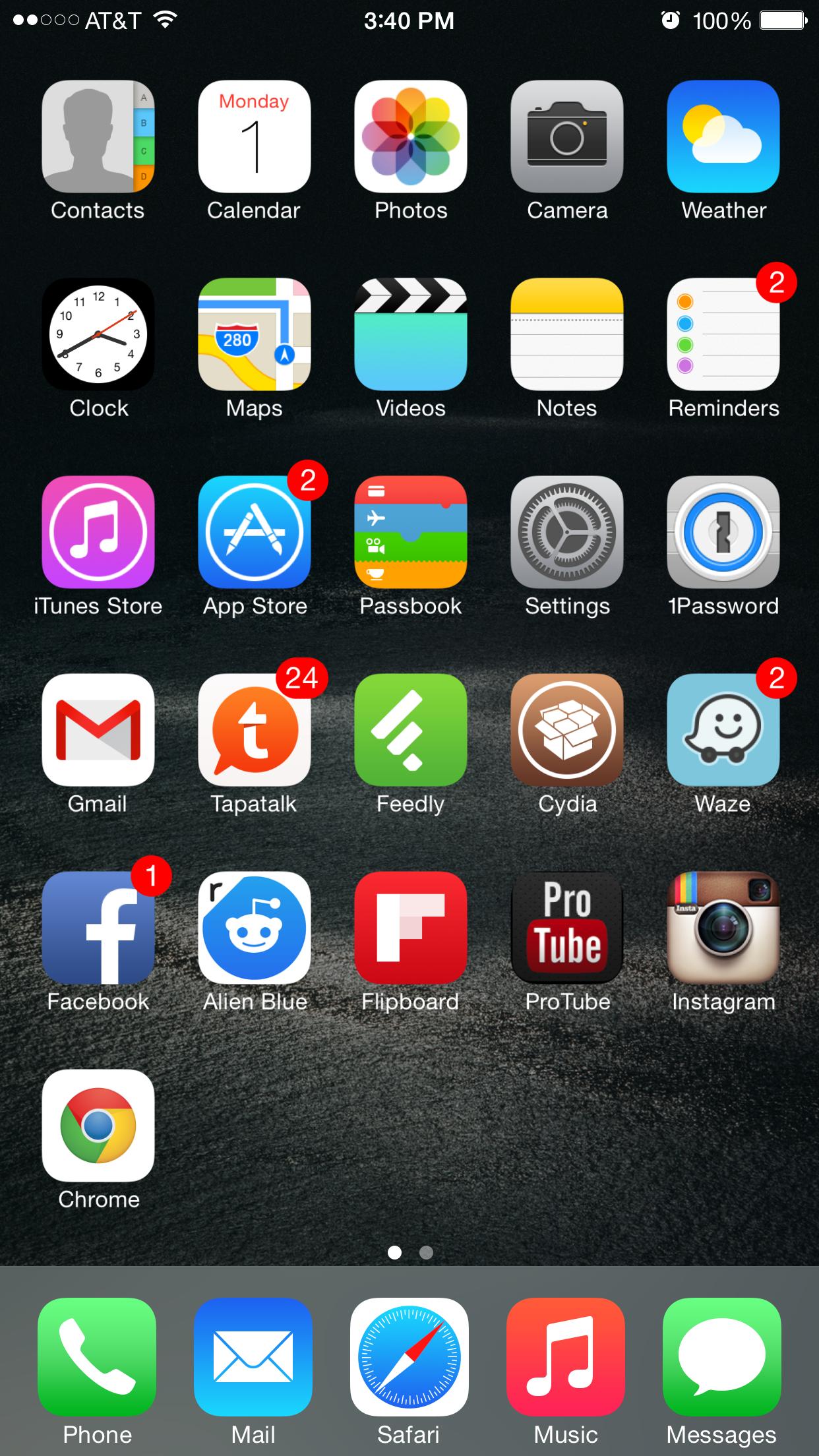Launch the Gmail app
819x1456 pixels.
tap(98, 730)
